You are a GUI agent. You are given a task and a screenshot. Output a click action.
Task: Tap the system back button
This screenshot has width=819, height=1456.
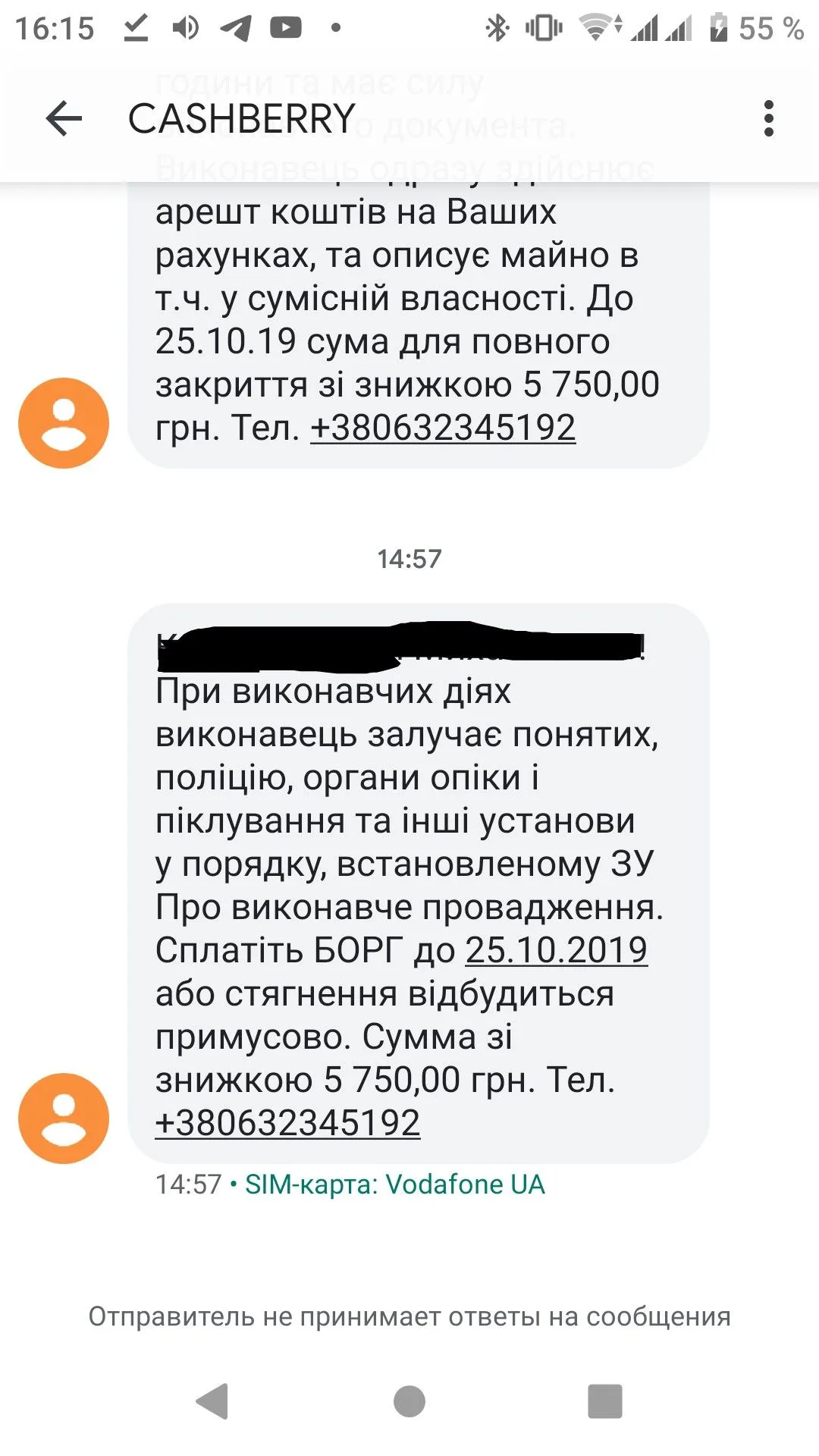point(212,1401)
